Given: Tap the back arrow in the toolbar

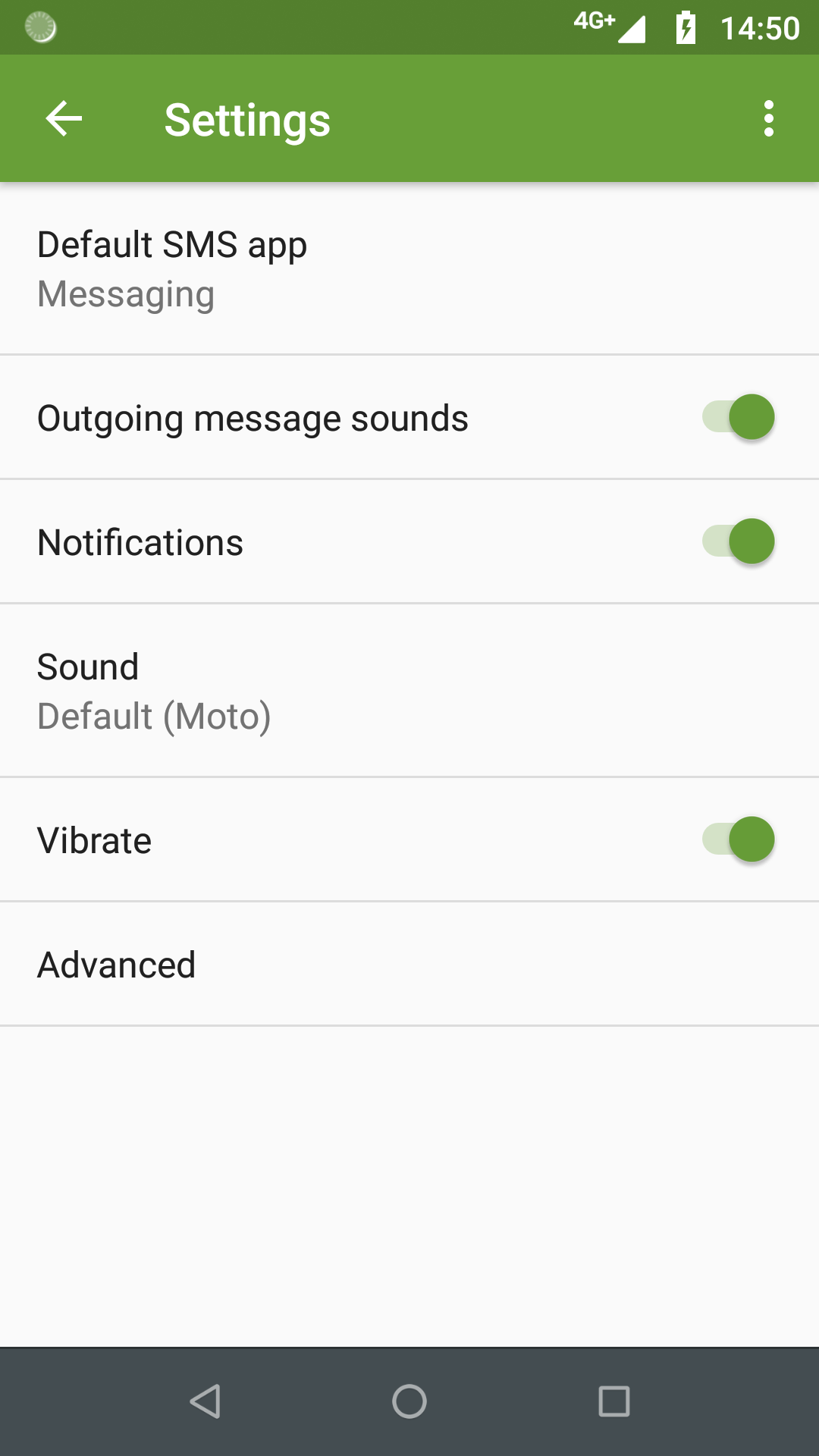Looking at the screenshot, I should [62, 118].
